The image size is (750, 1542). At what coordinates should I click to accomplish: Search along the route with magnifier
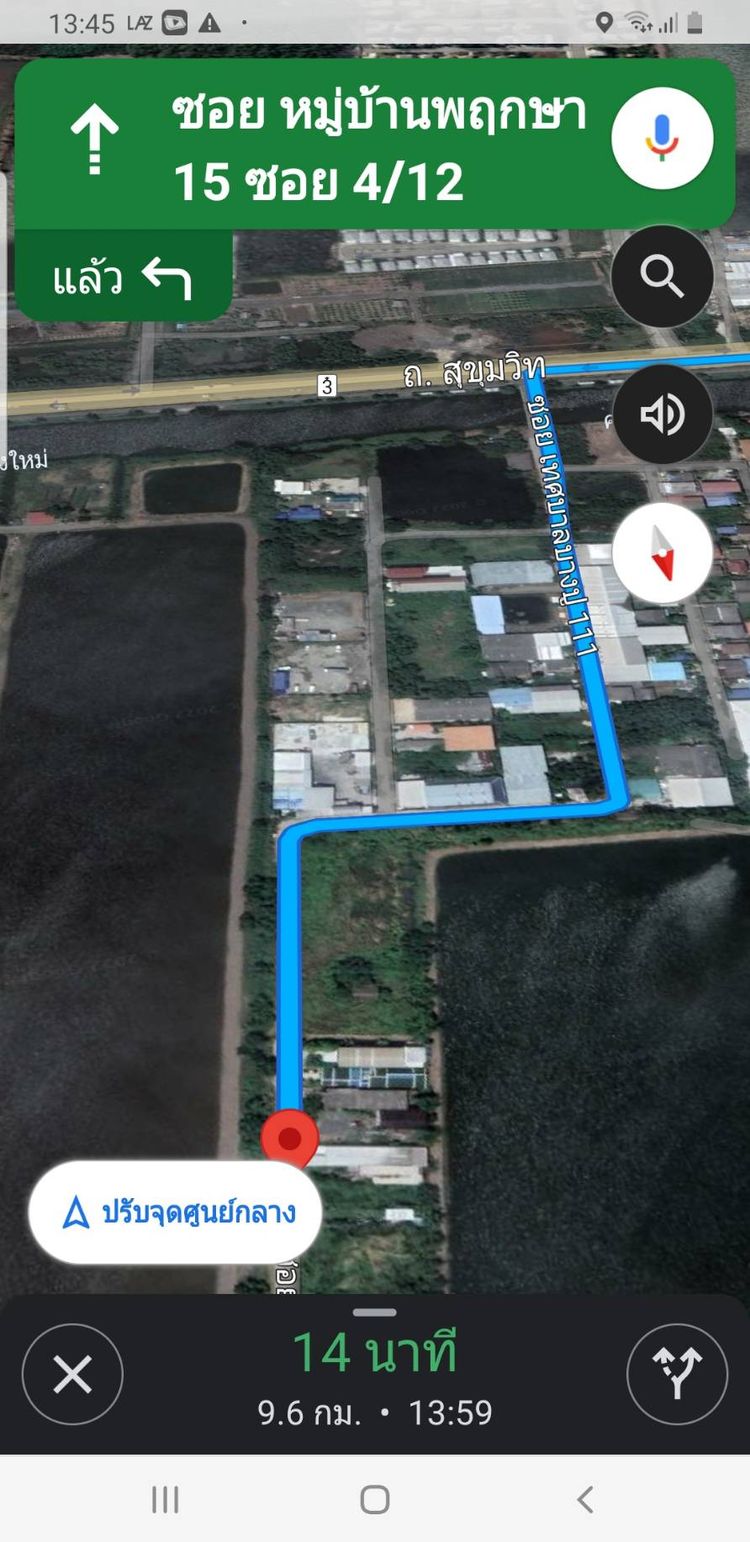point(662,275)
